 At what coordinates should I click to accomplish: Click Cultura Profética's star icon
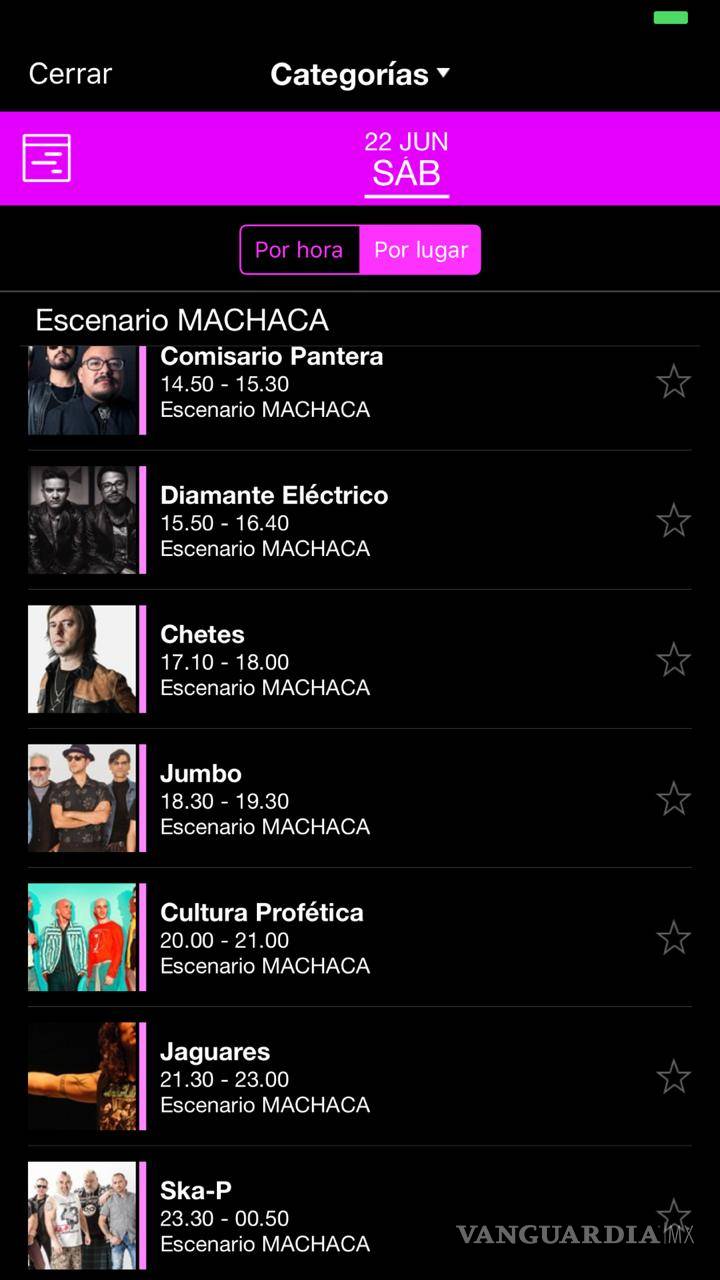click(675, 938)
